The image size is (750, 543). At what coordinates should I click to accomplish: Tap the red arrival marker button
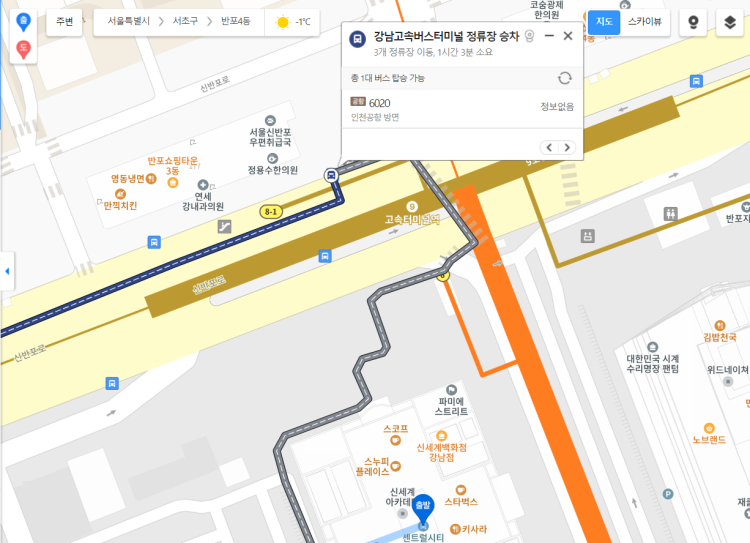pos(24,49)
